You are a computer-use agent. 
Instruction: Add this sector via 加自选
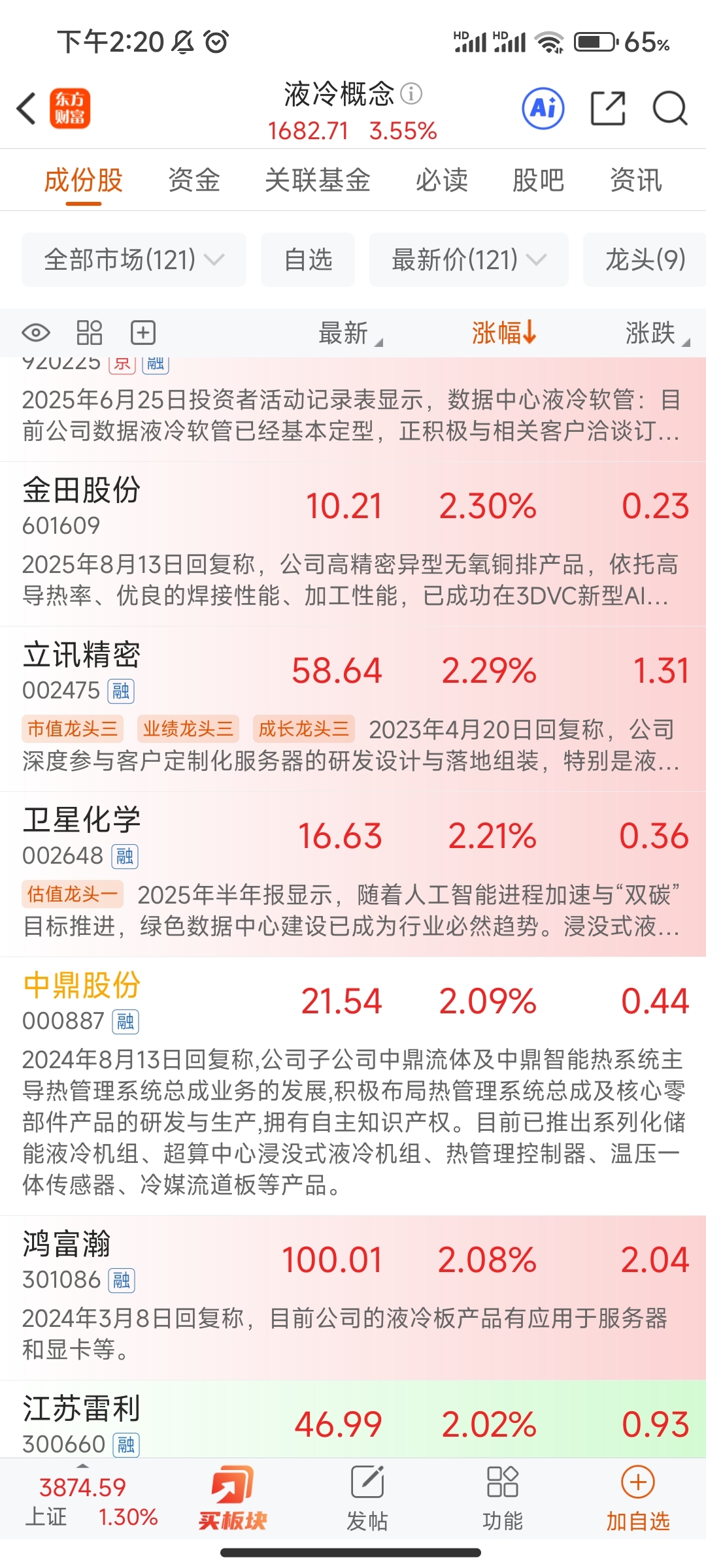638,1499
